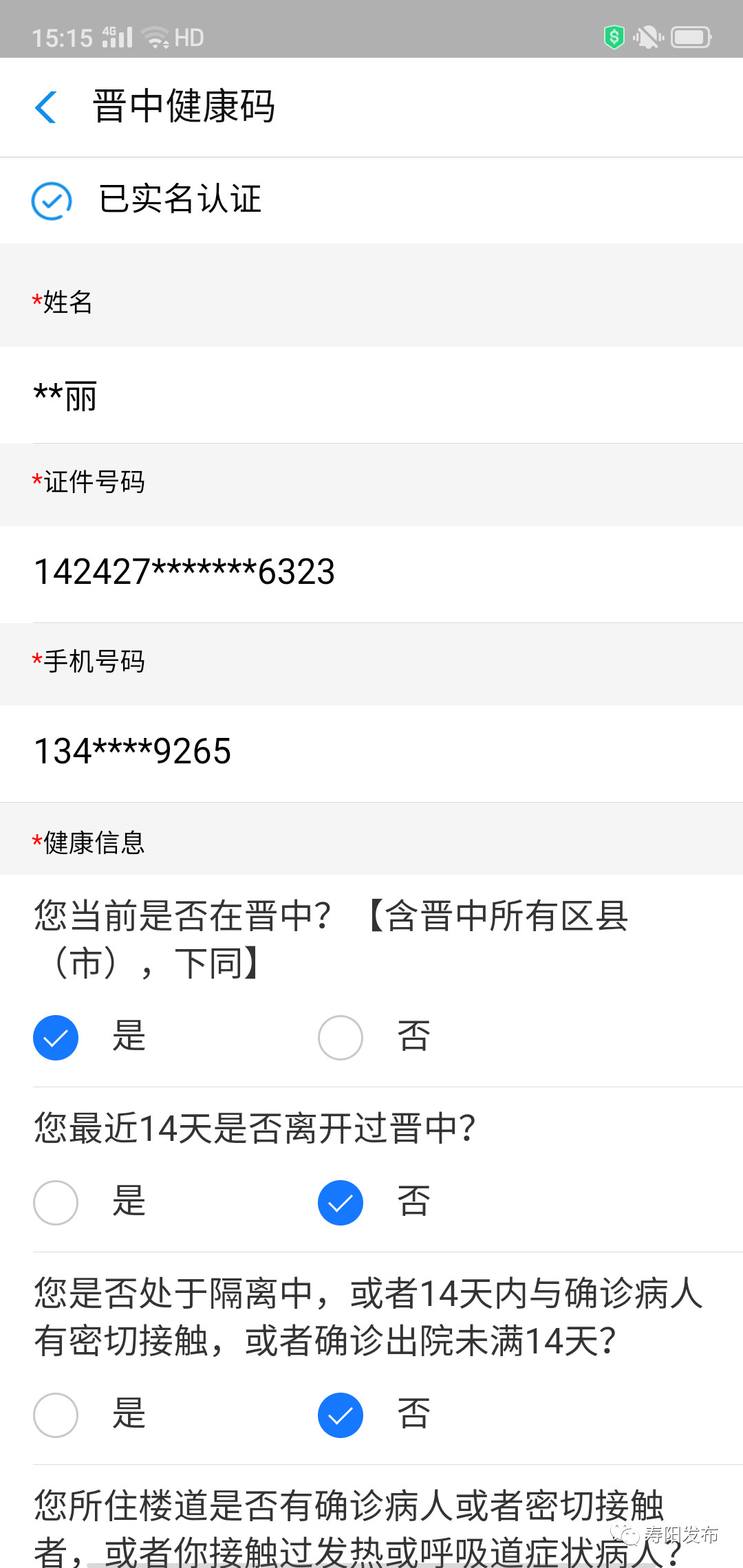Viewport: 743px width, 1568px height.
Task: Select 是 for currently in 晋中
Action: pos(56,1037)
